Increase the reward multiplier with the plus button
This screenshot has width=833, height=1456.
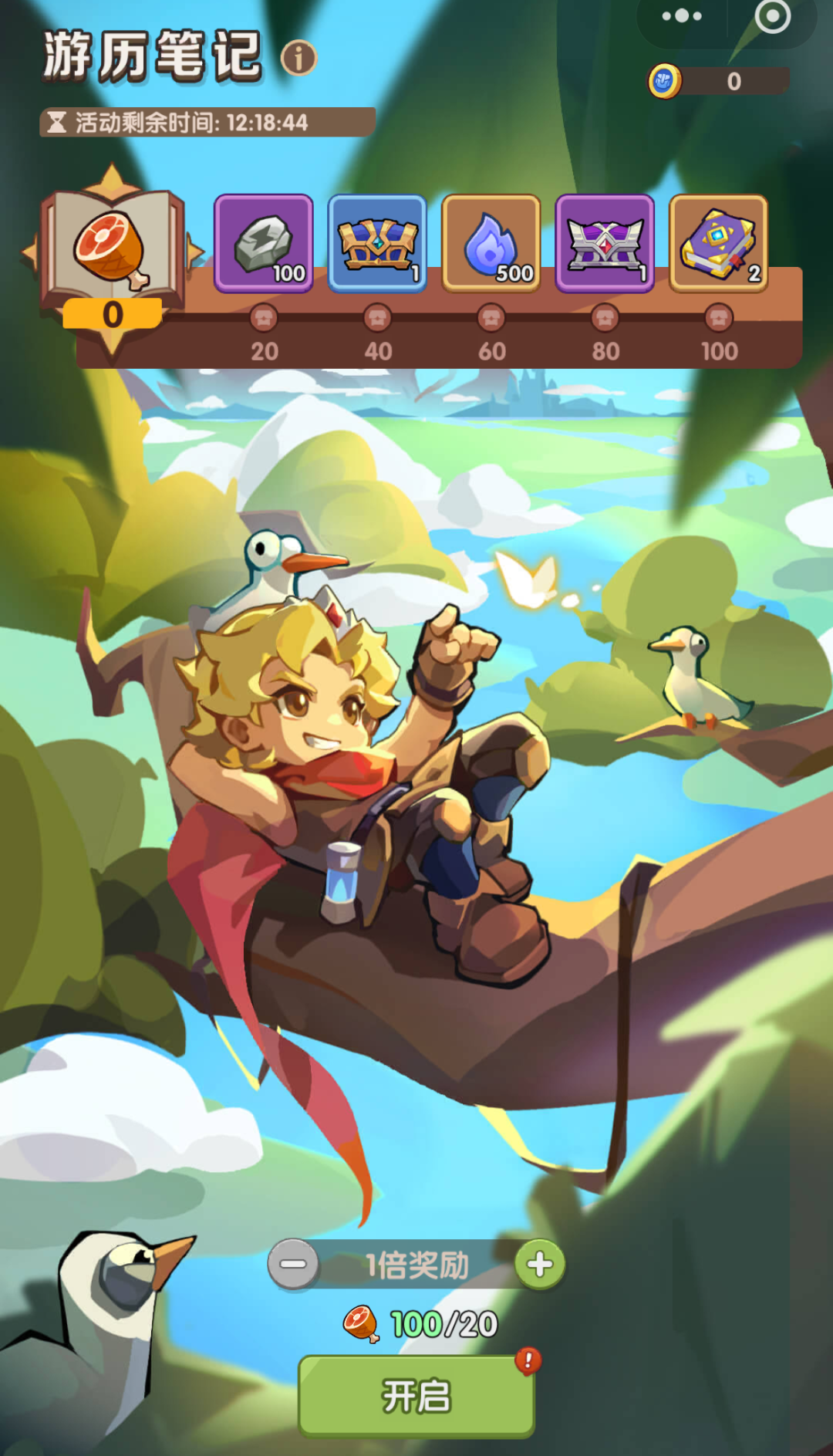click(x=539, y=1264)
